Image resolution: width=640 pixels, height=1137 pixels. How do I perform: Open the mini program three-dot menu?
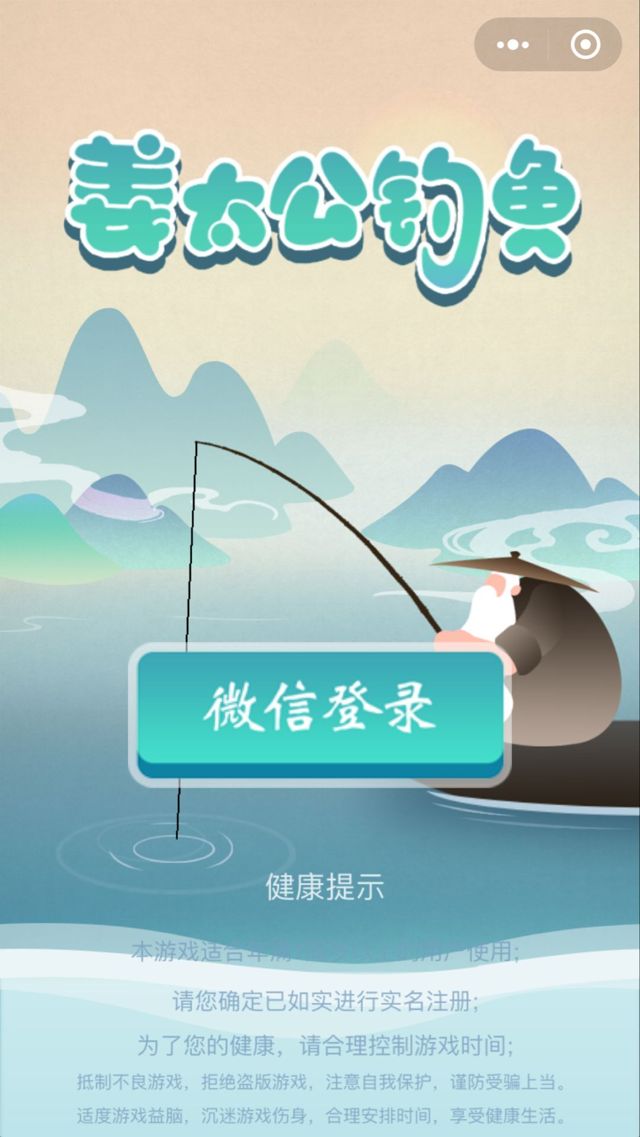pyautogui.click(x=513, y=44)
